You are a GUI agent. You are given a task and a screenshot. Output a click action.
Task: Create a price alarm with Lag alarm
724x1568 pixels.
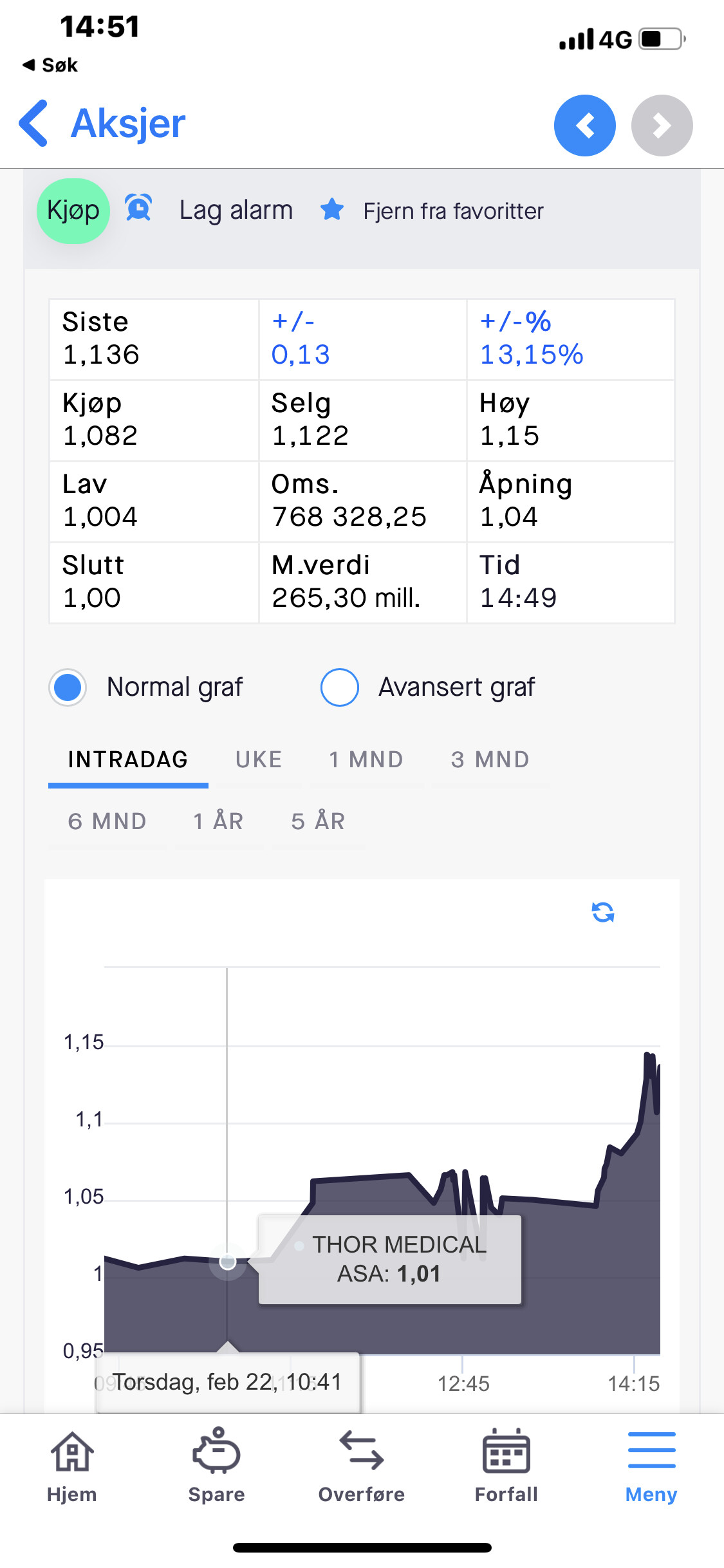pyautogui.click(x=209, y=210)
